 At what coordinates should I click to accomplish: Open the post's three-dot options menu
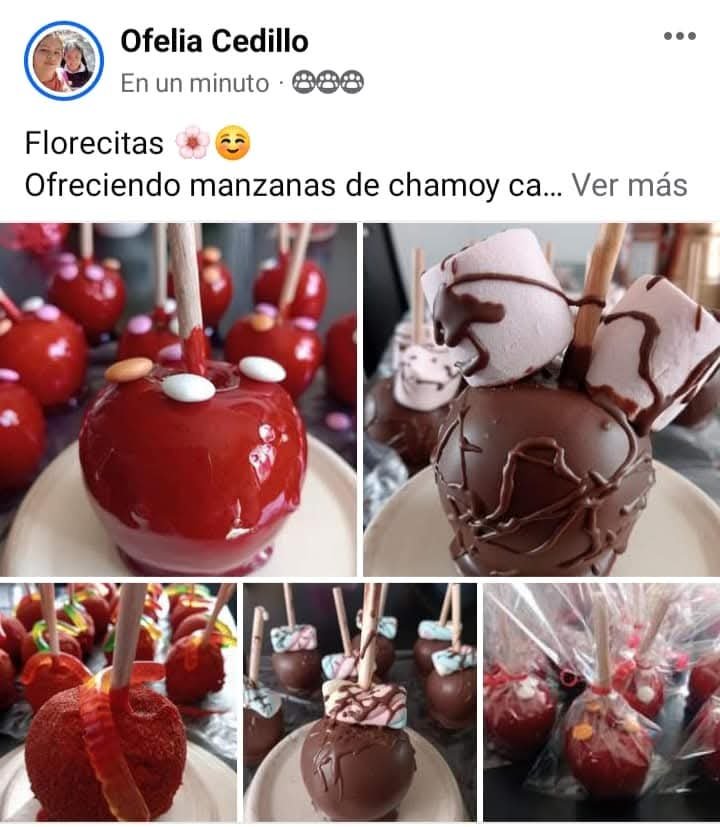(679, 36)
